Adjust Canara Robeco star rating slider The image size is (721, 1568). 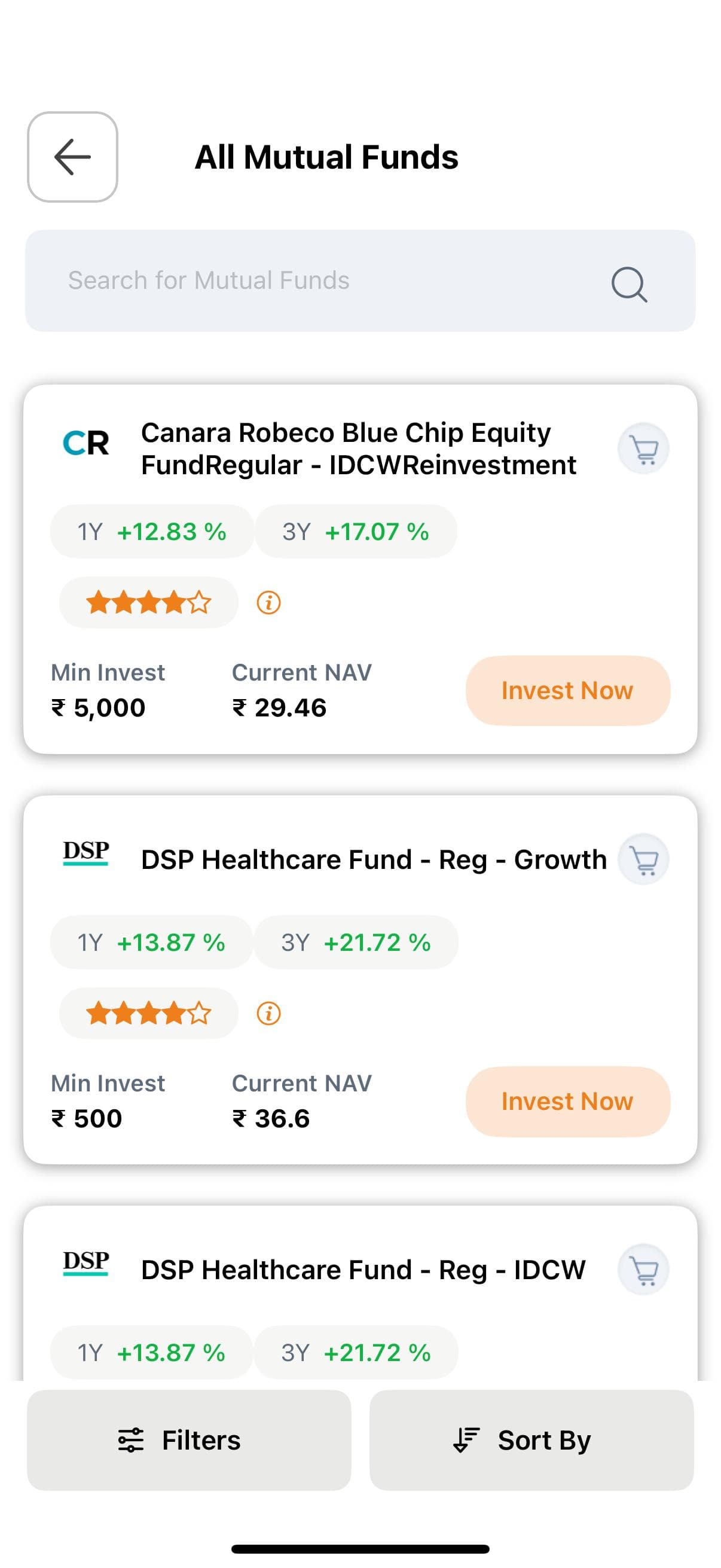(148, 602)
